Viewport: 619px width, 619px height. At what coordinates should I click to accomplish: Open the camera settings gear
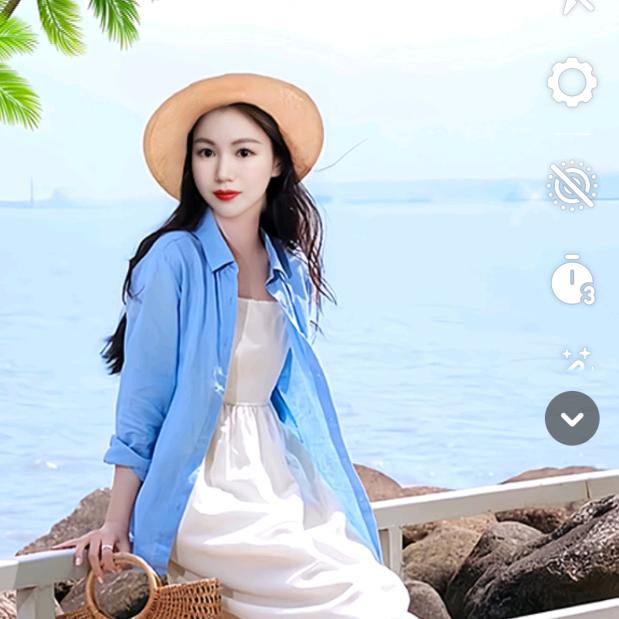tap(572, 83)
